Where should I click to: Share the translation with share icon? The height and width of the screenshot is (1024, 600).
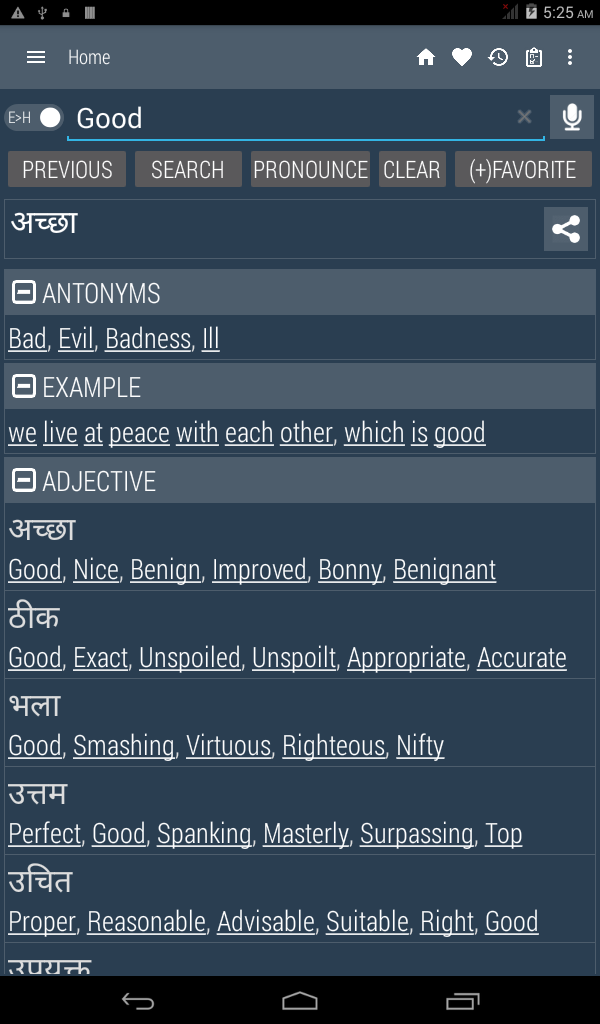(565, 229)
